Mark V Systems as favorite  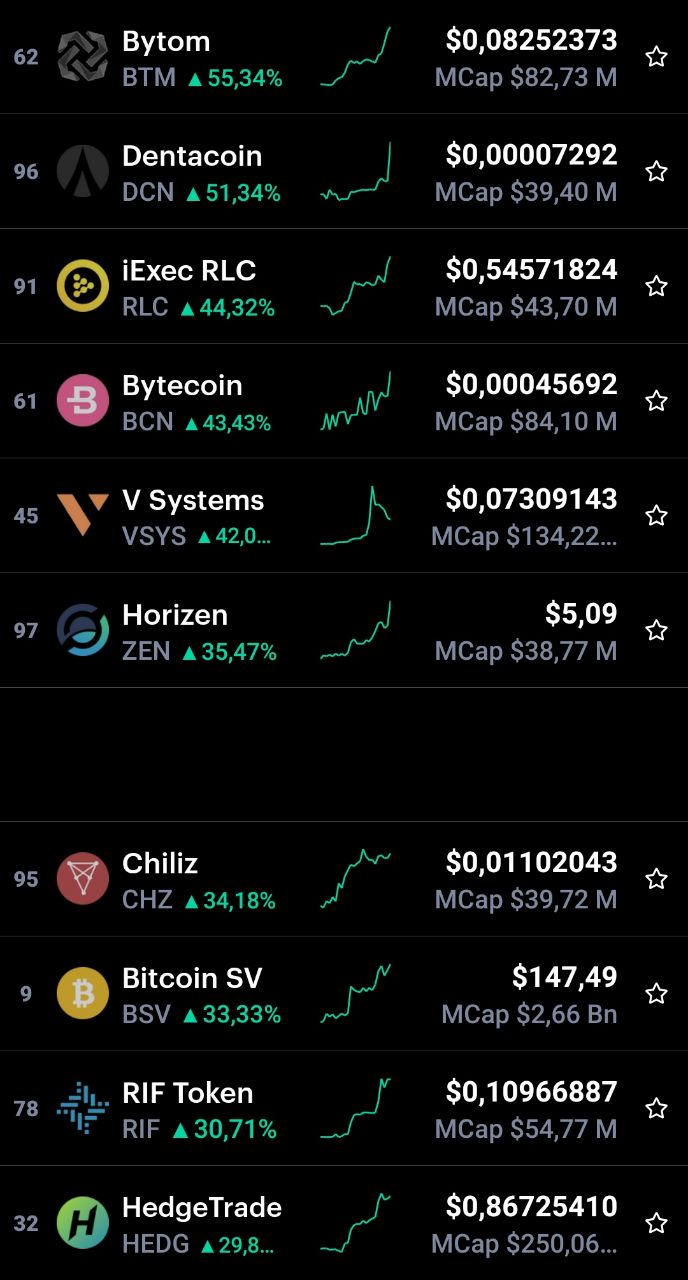coord(656,516)
